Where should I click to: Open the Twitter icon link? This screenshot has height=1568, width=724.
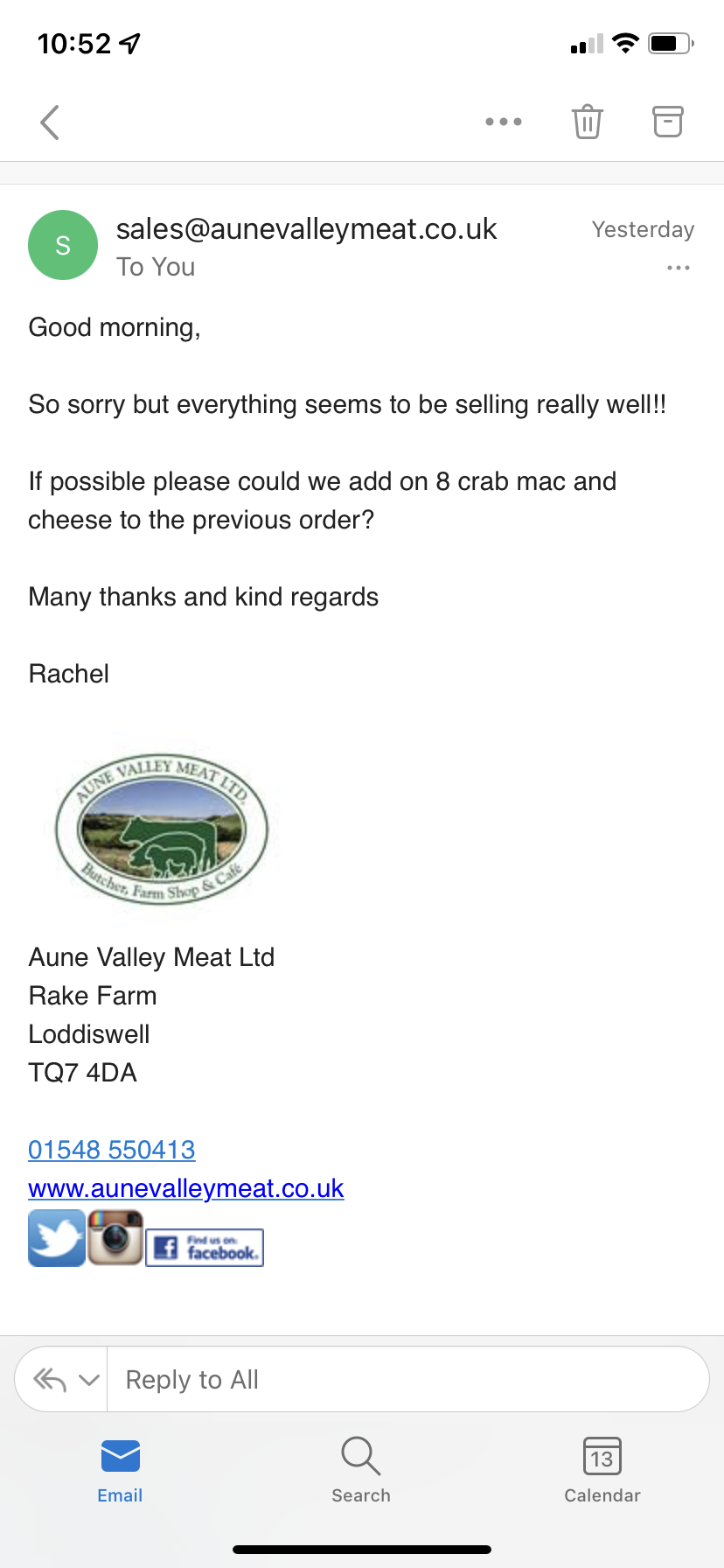pyautogui.click(x=57, y=1238)
